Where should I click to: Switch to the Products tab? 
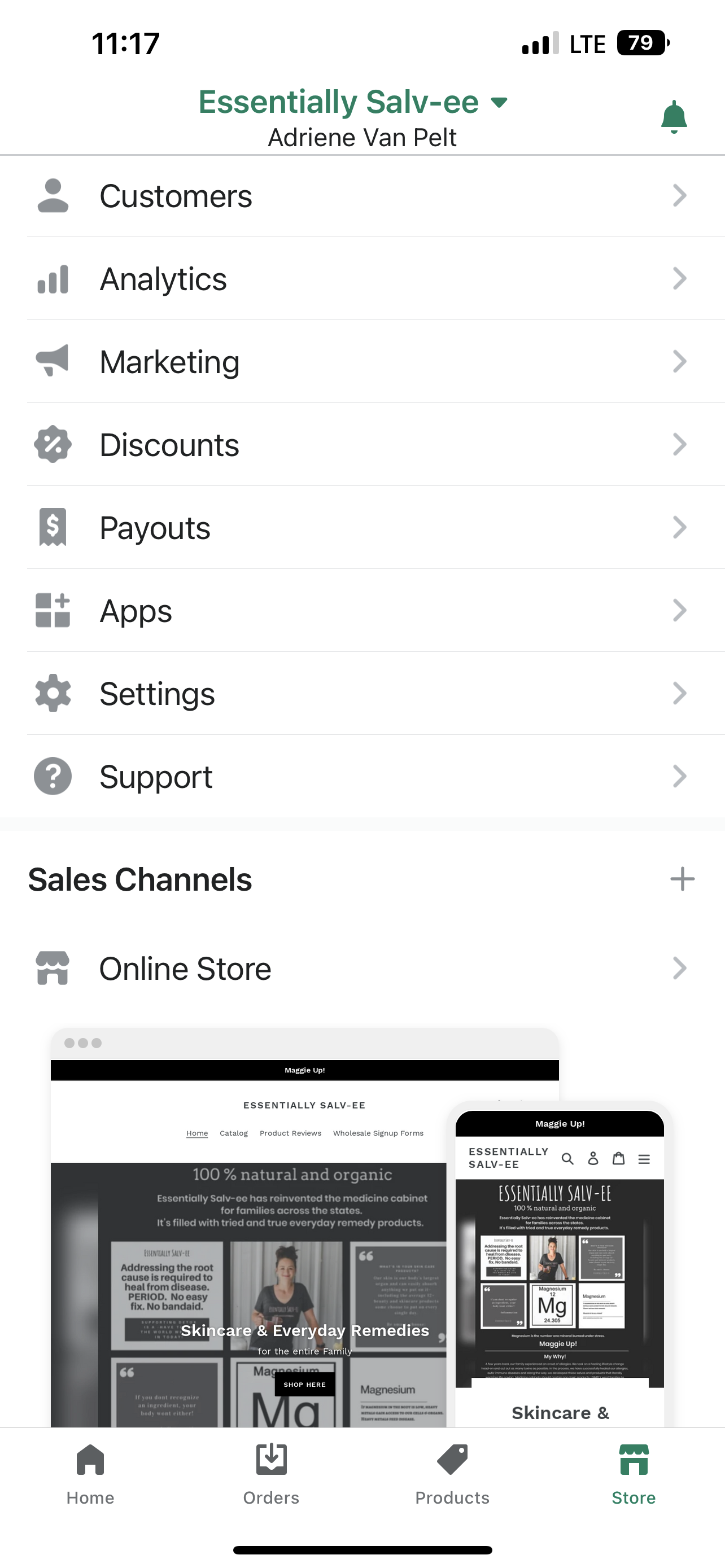(x=452, y=1473)
